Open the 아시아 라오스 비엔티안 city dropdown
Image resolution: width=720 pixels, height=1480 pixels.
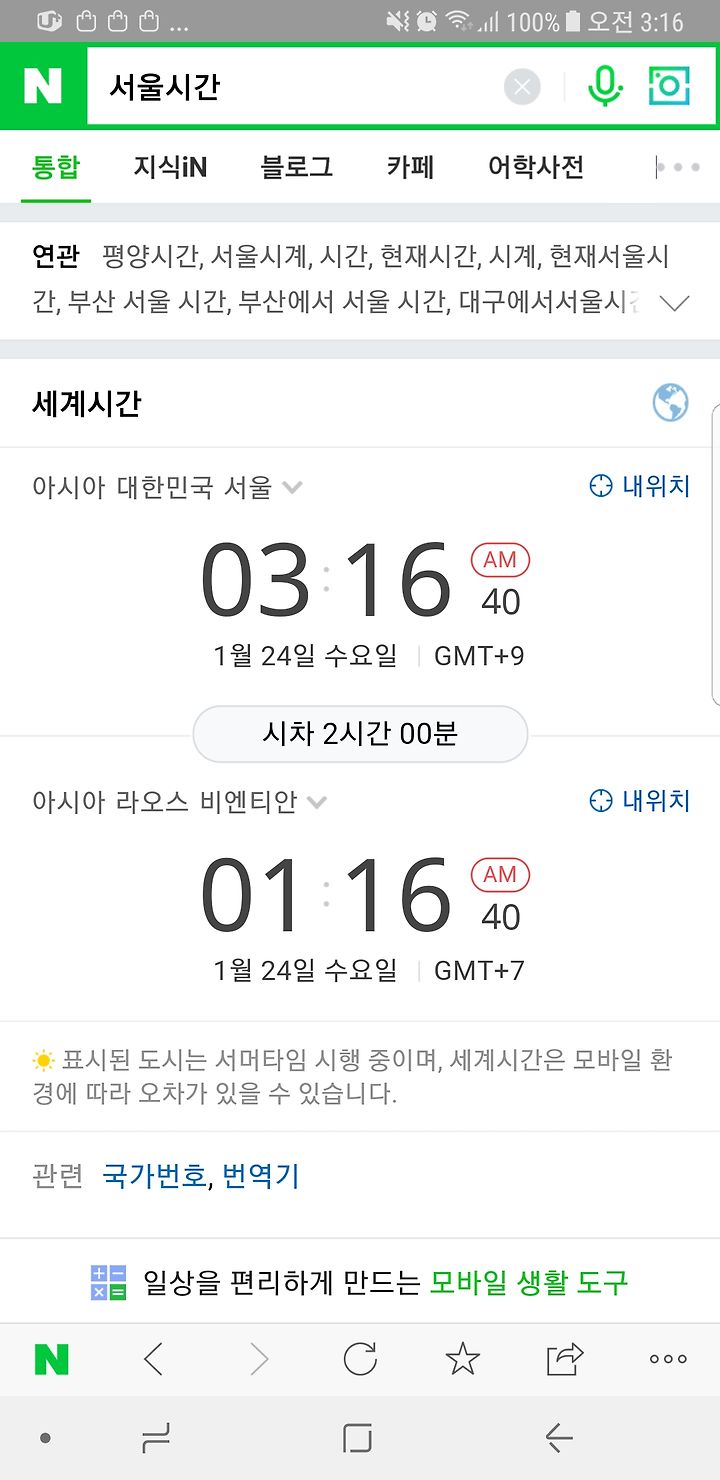pyautogui.click(x=180, y=802)
